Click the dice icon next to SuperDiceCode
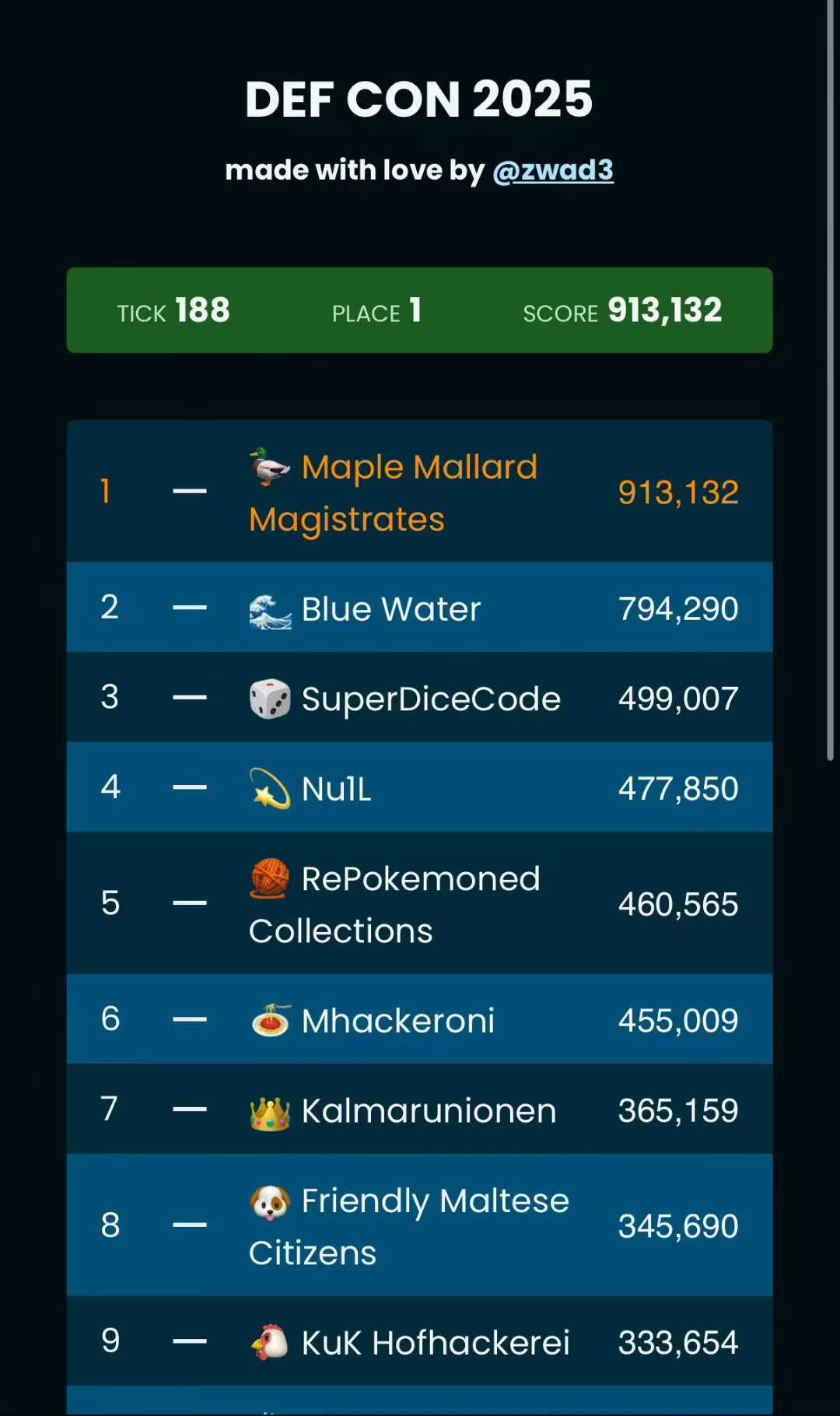The height and width of the screenshot is (1416, 840). (270, 698)
